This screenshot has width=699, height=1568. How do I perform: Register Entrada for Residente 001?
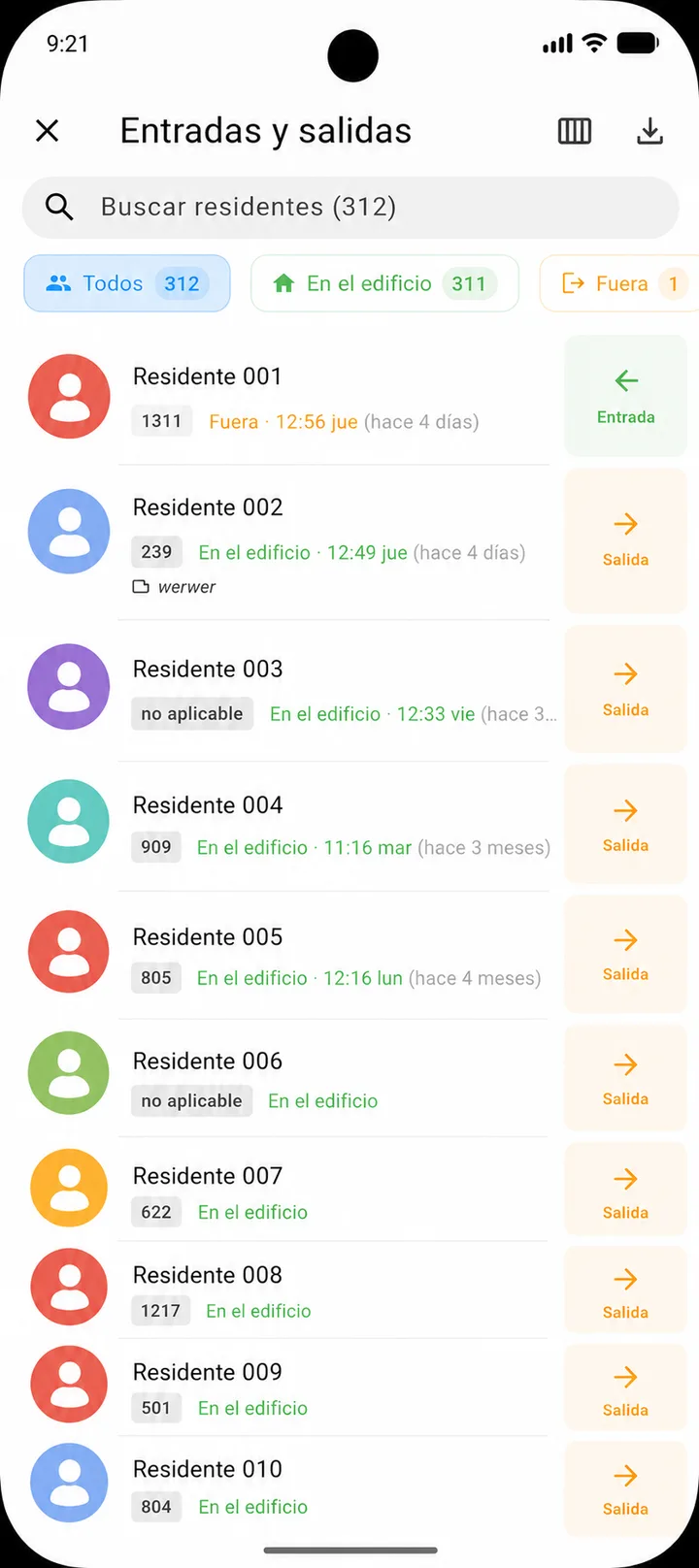[626, 397]
